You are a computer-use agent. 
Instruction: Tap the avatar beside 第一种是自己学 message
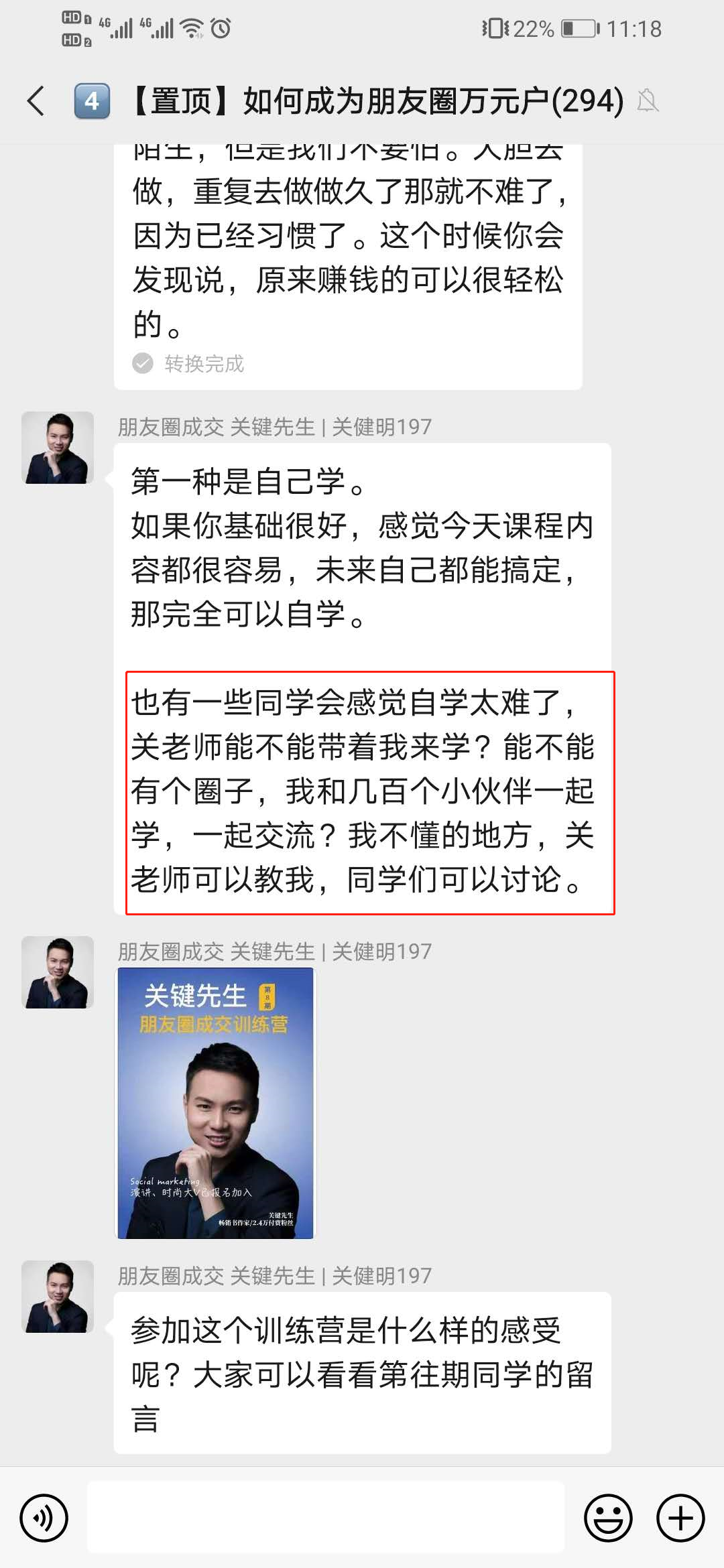(x=58, y=448)
